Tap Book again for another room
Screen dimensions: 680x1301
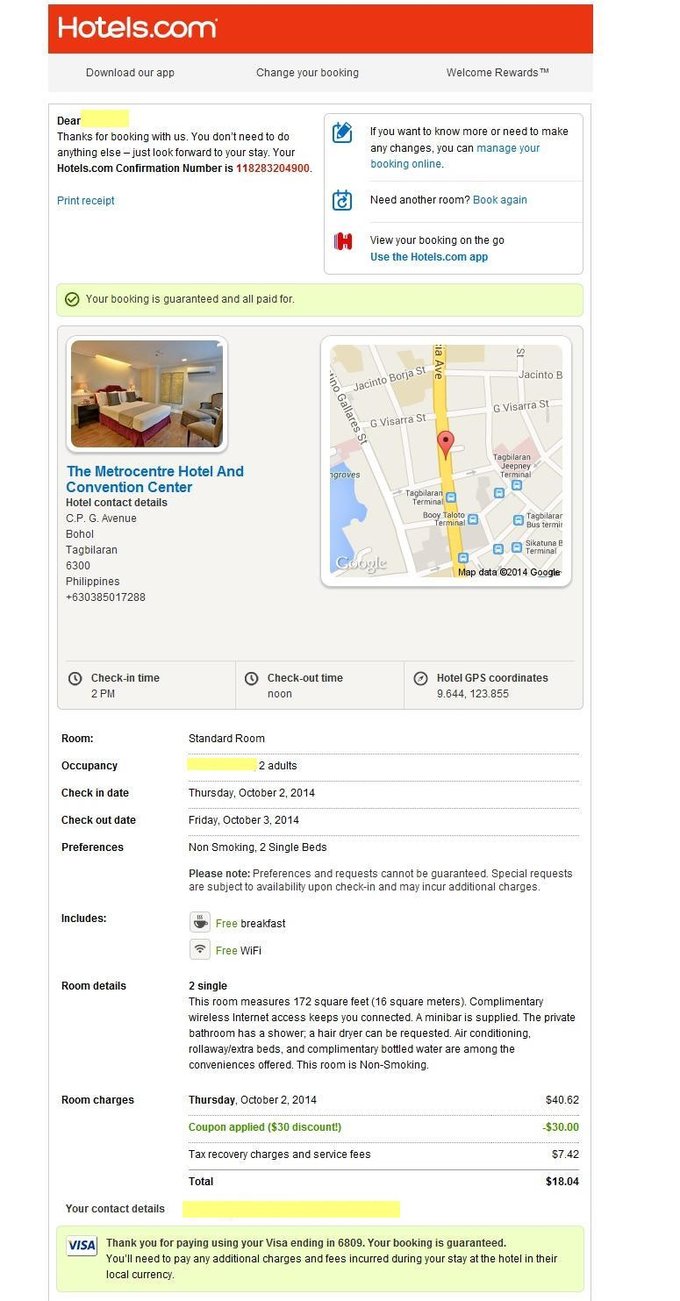499,200
